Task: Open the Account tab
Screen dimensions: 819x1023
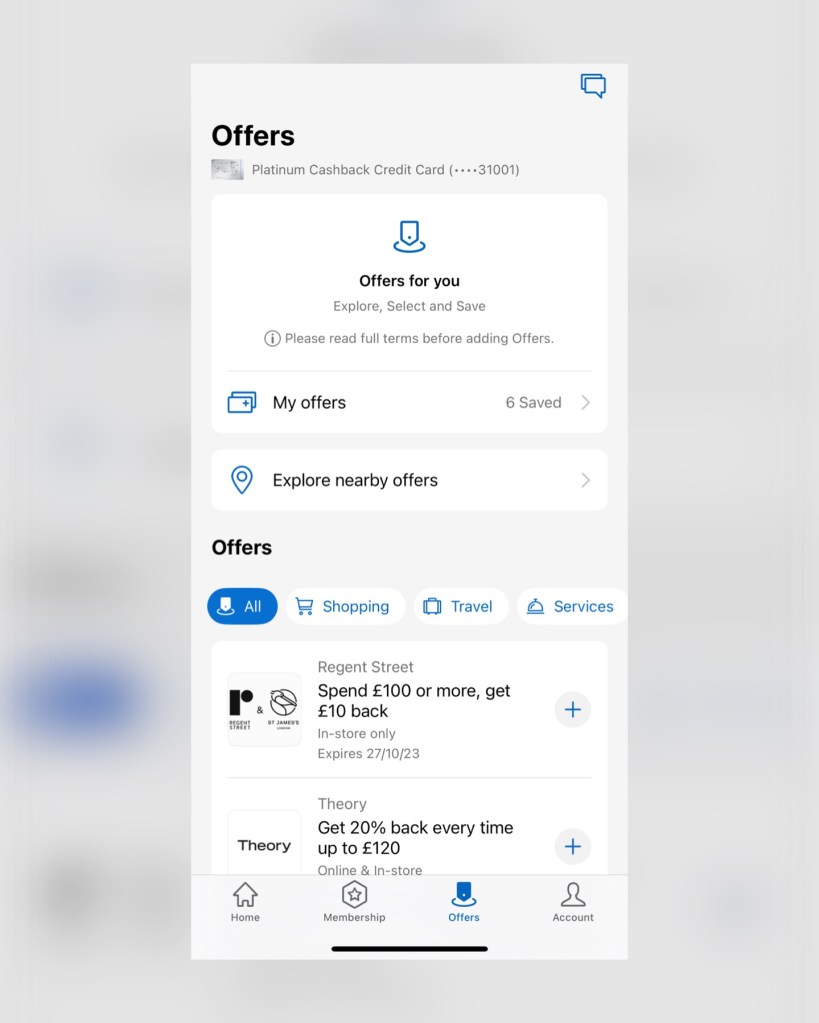Action: pyautogui.click(x=573, y=902)
